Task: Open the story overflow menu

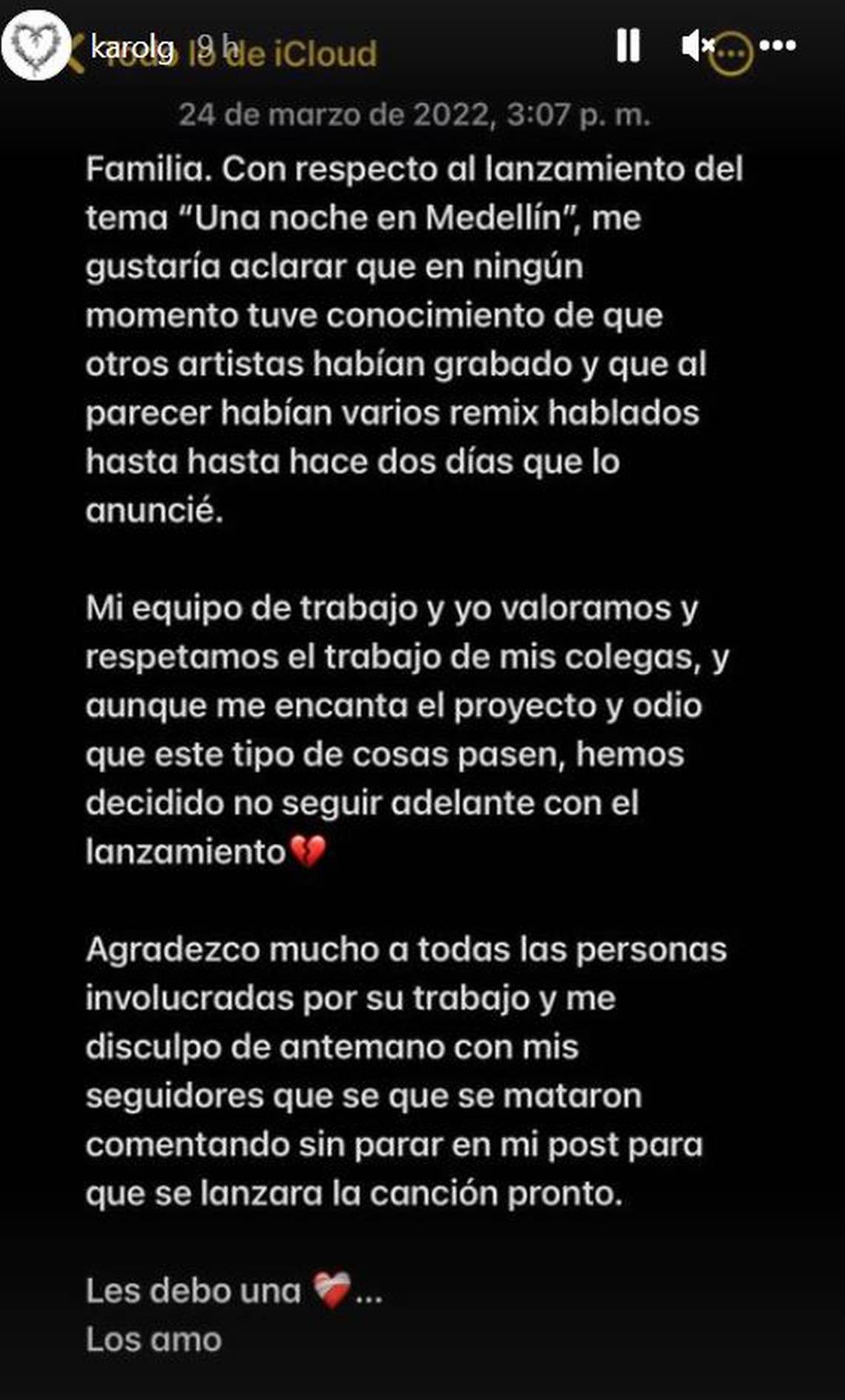Action: (x=778, y=46)
